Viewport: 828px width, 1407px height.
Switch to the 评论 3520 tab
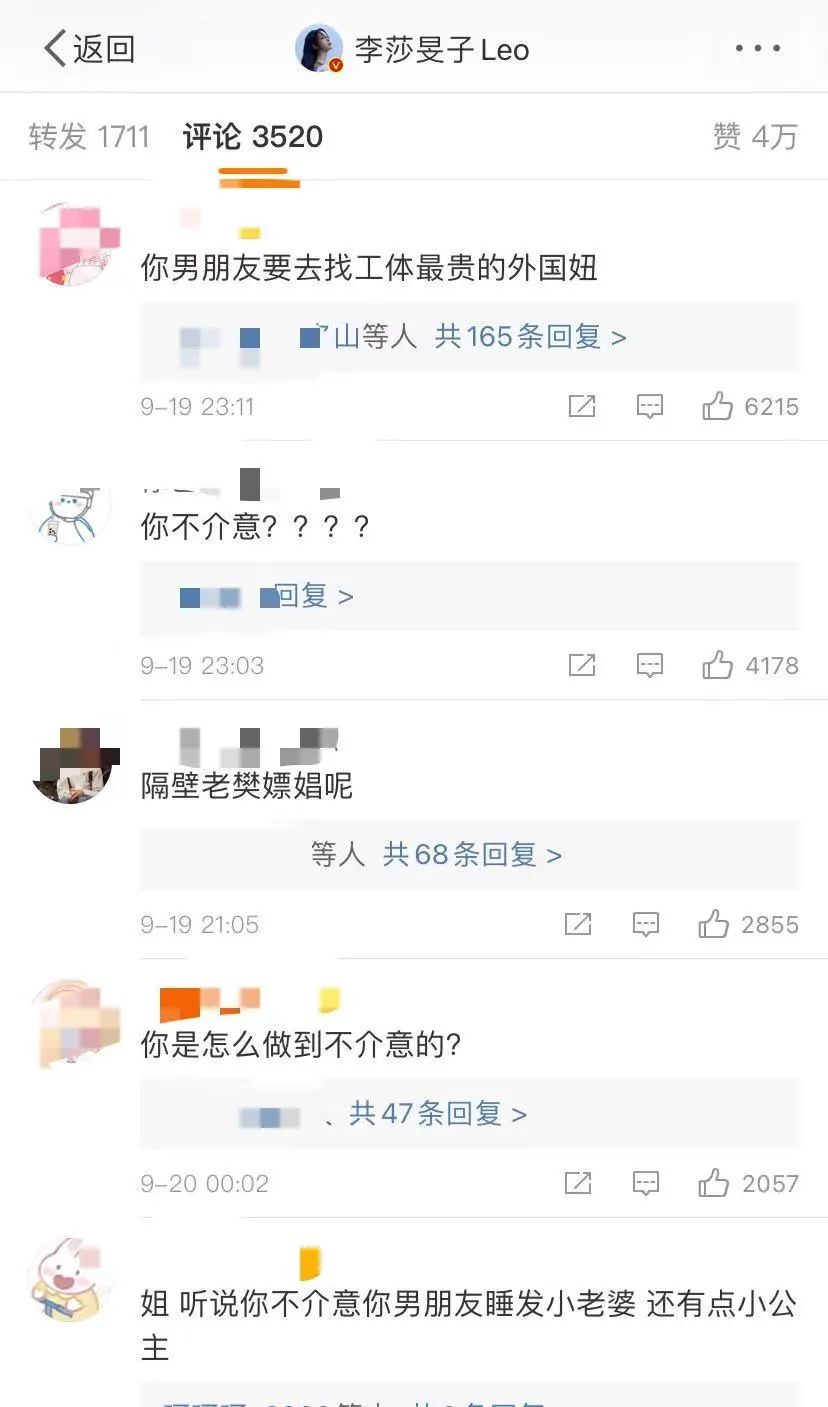[253, 137]
